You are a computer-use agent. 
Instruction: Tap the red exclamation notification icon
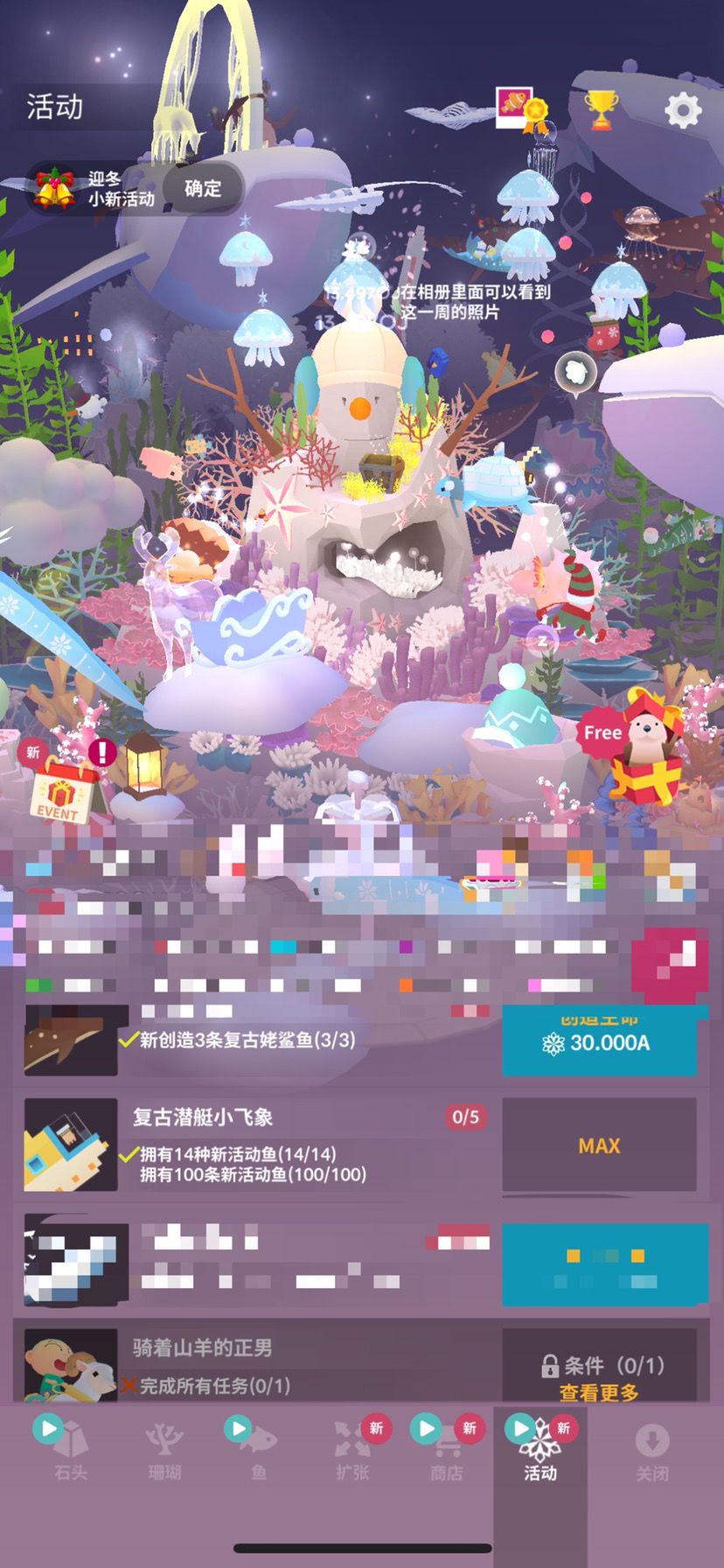[100, 751]
